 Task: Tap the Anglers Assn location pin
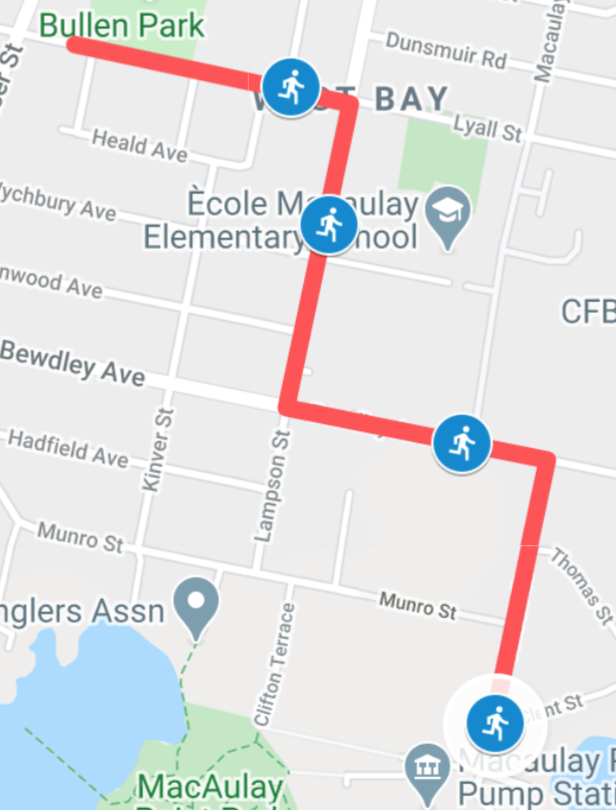pos(196,605)
